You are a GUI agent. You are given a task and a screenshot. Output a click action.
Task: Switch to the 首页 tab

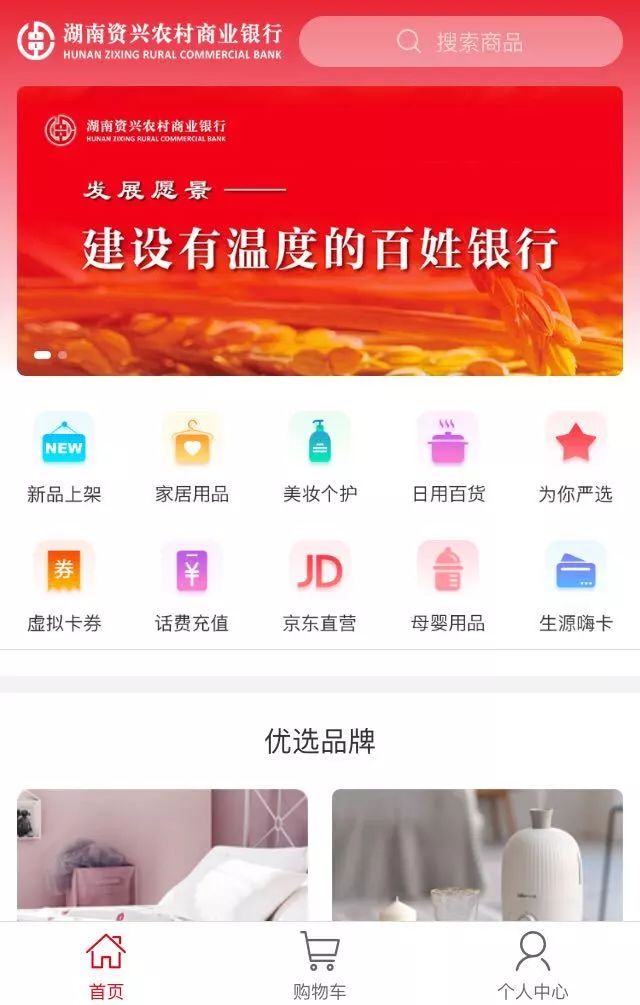106,964
